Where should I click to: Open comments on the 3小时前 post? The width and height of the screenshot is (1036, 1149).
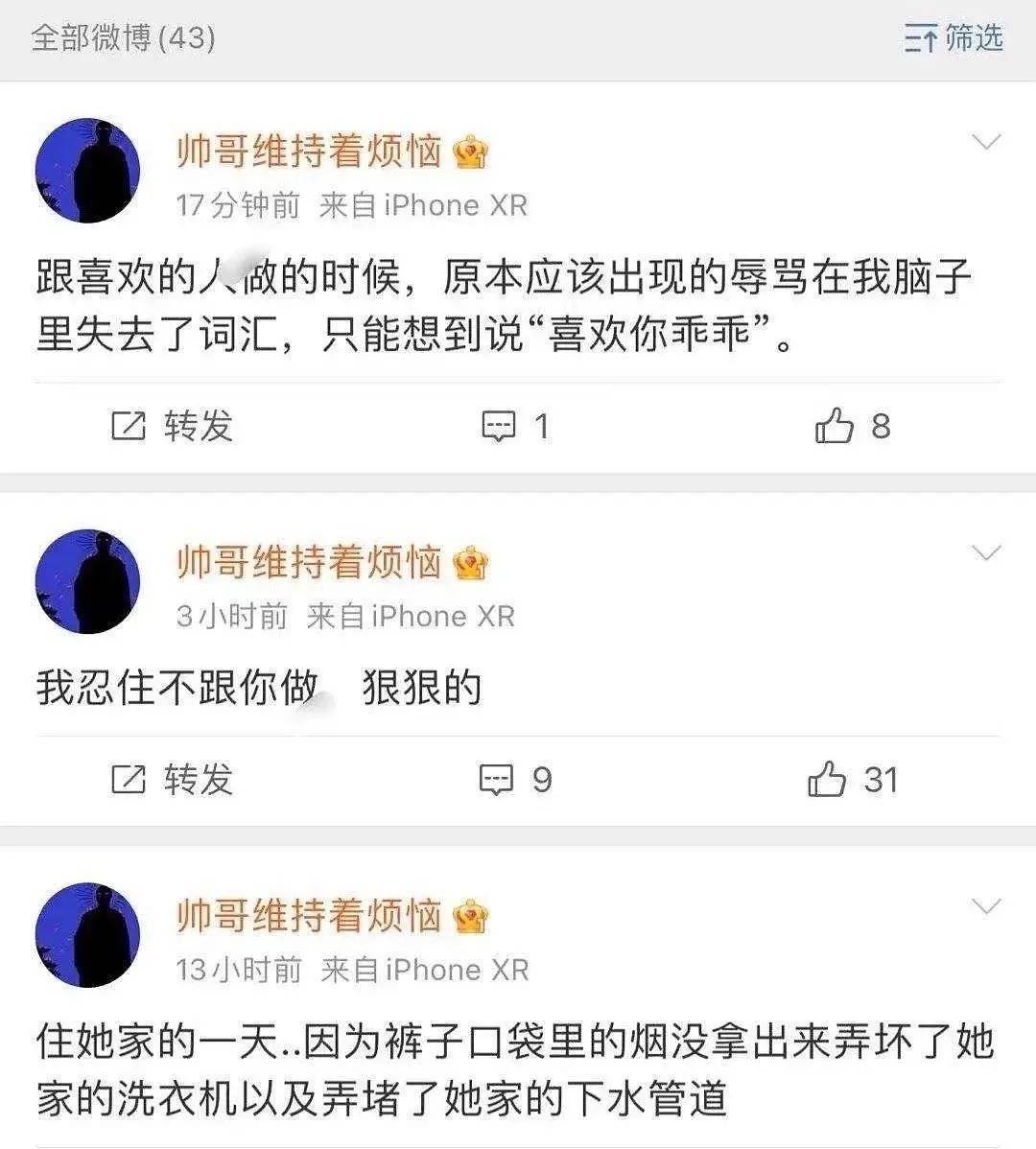[515, 780]
